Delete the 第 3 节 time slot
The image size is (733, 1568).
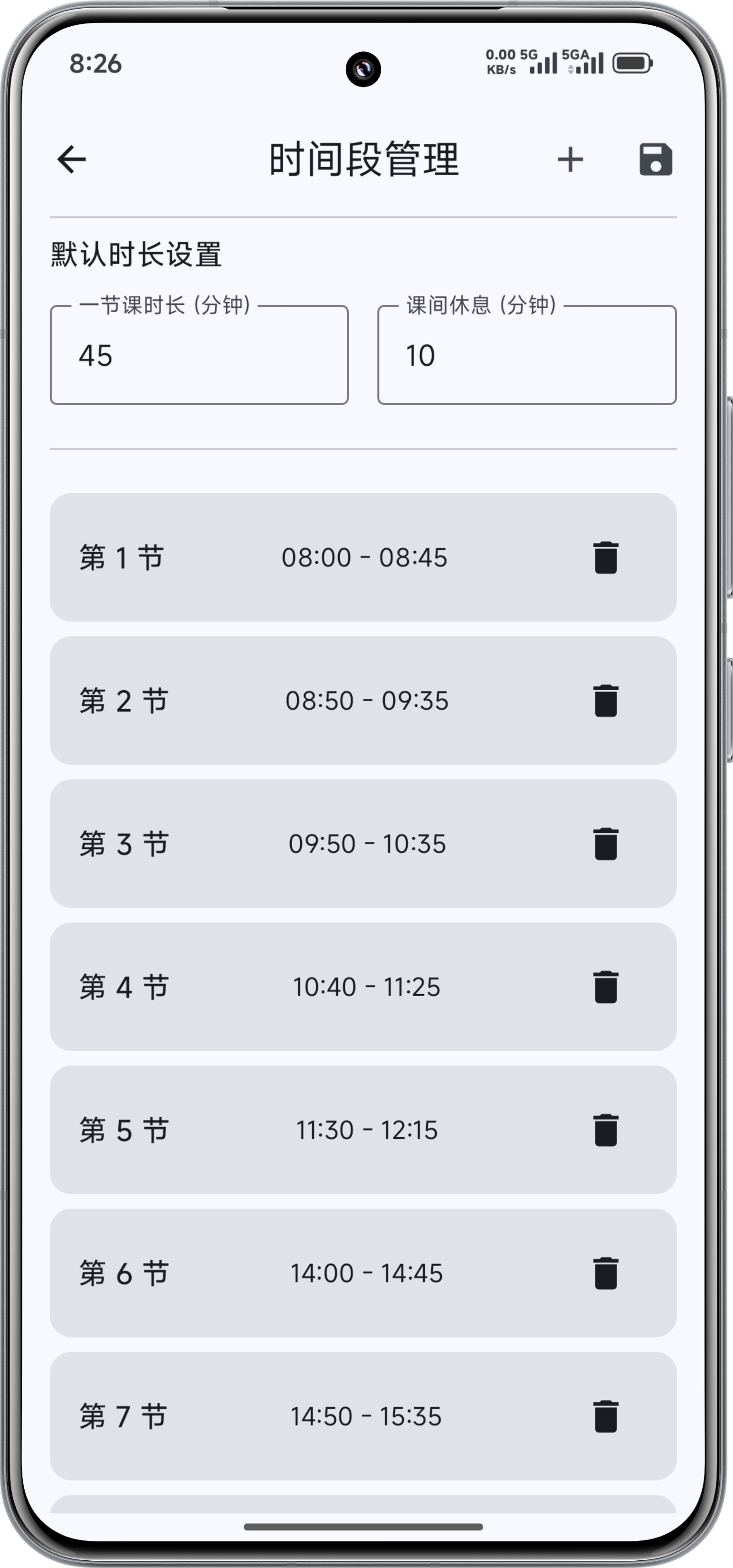coord(606,843)
